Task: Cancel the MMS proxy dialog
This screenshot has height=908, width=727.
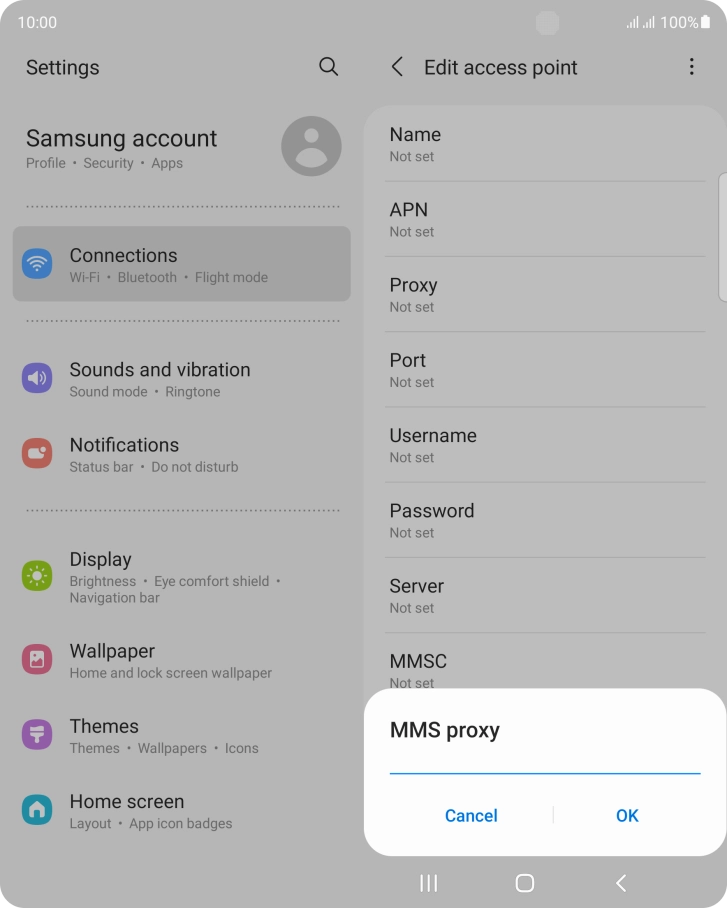Action: tap(471, 815)
